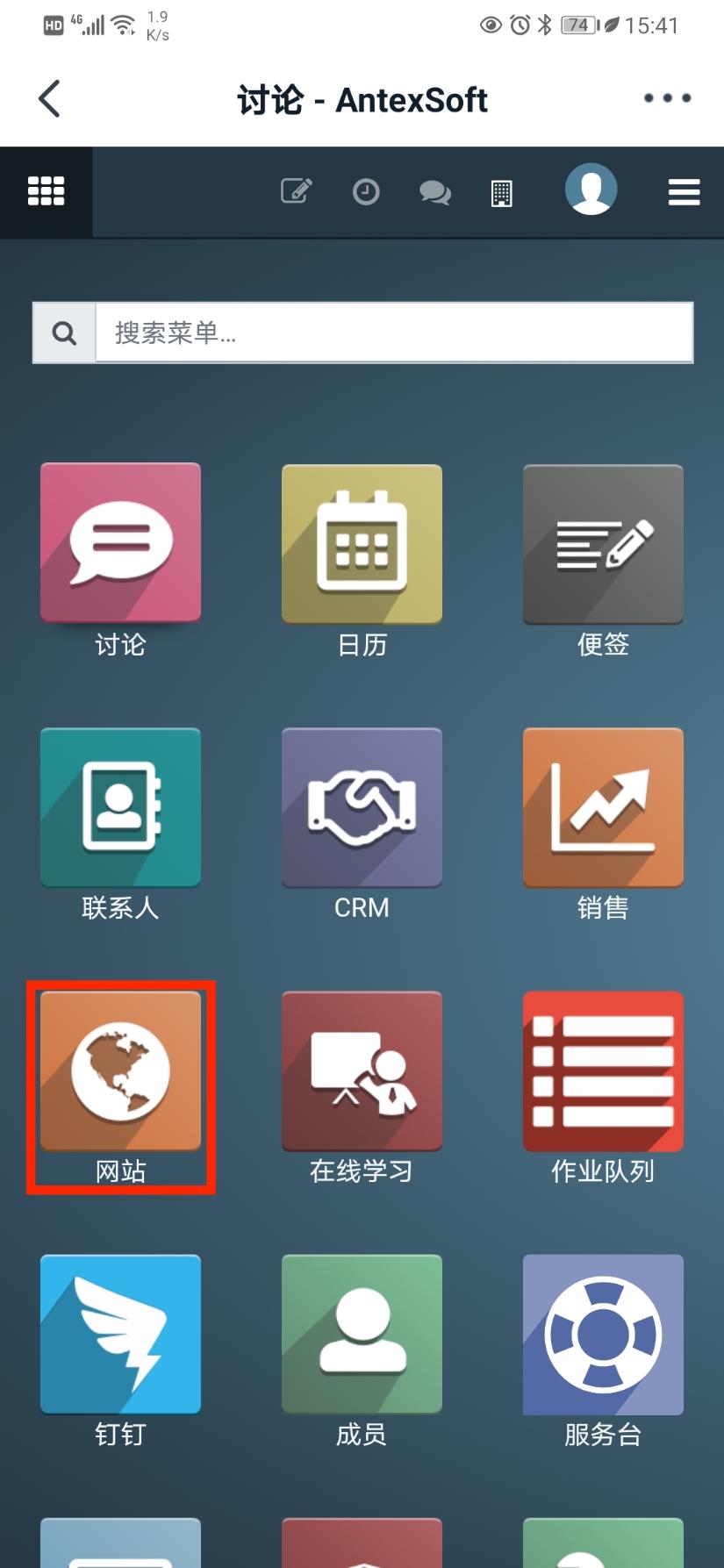Launch the CRM app
Screen dimensions: 724x1568
tap(362, 807)
